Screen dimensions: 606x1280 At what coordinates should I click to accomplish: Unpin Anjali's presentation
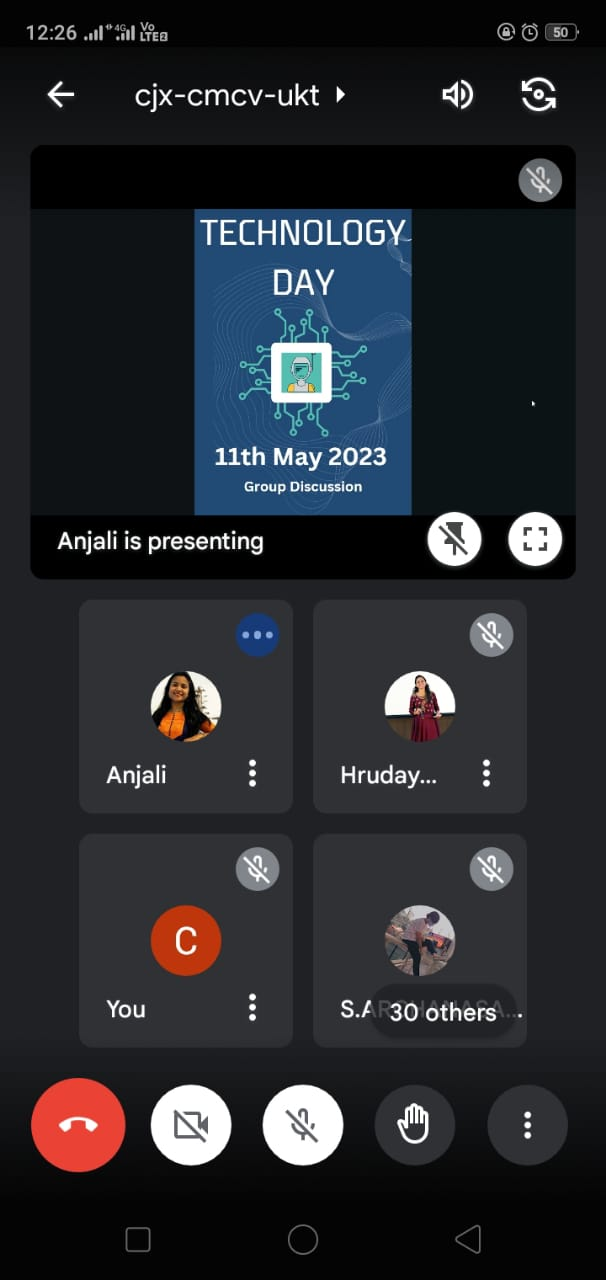click(x=454, y=540)
